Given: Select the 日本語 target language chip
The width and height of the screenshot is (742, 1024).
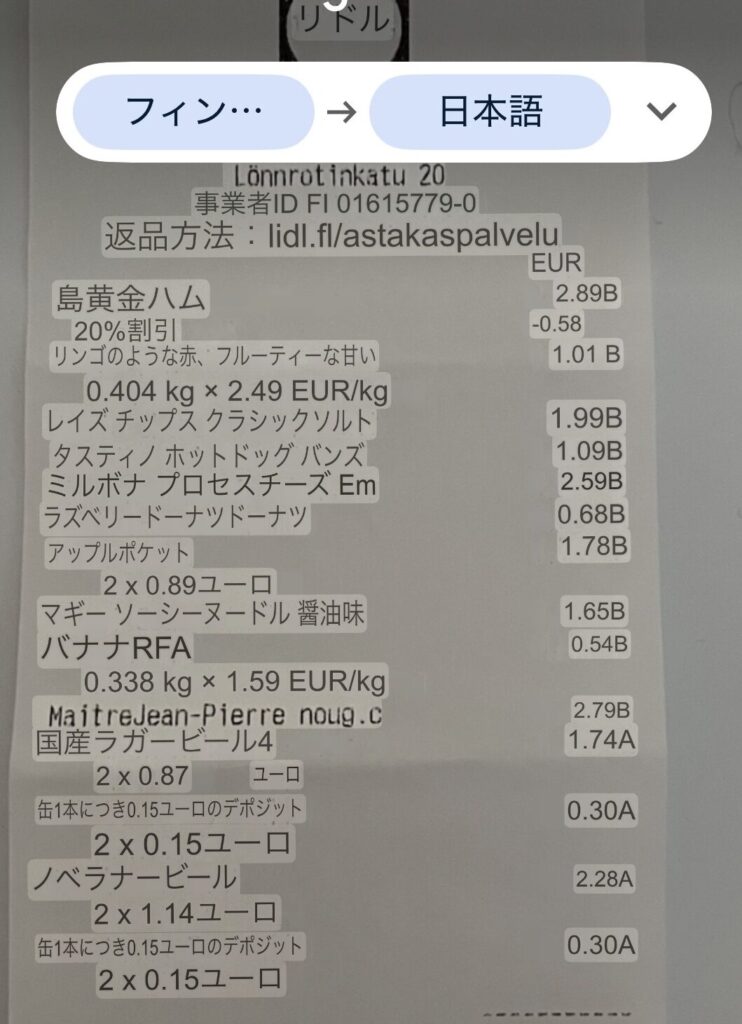Looking at the screenshot, I should point(490,112).
